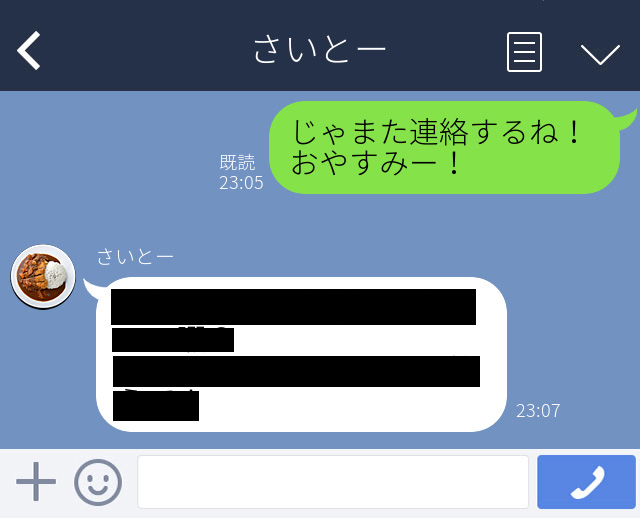The width and height of the screenshot is (640, 518).
Task: Open the notes icon in header
Action: coord(525,51)
